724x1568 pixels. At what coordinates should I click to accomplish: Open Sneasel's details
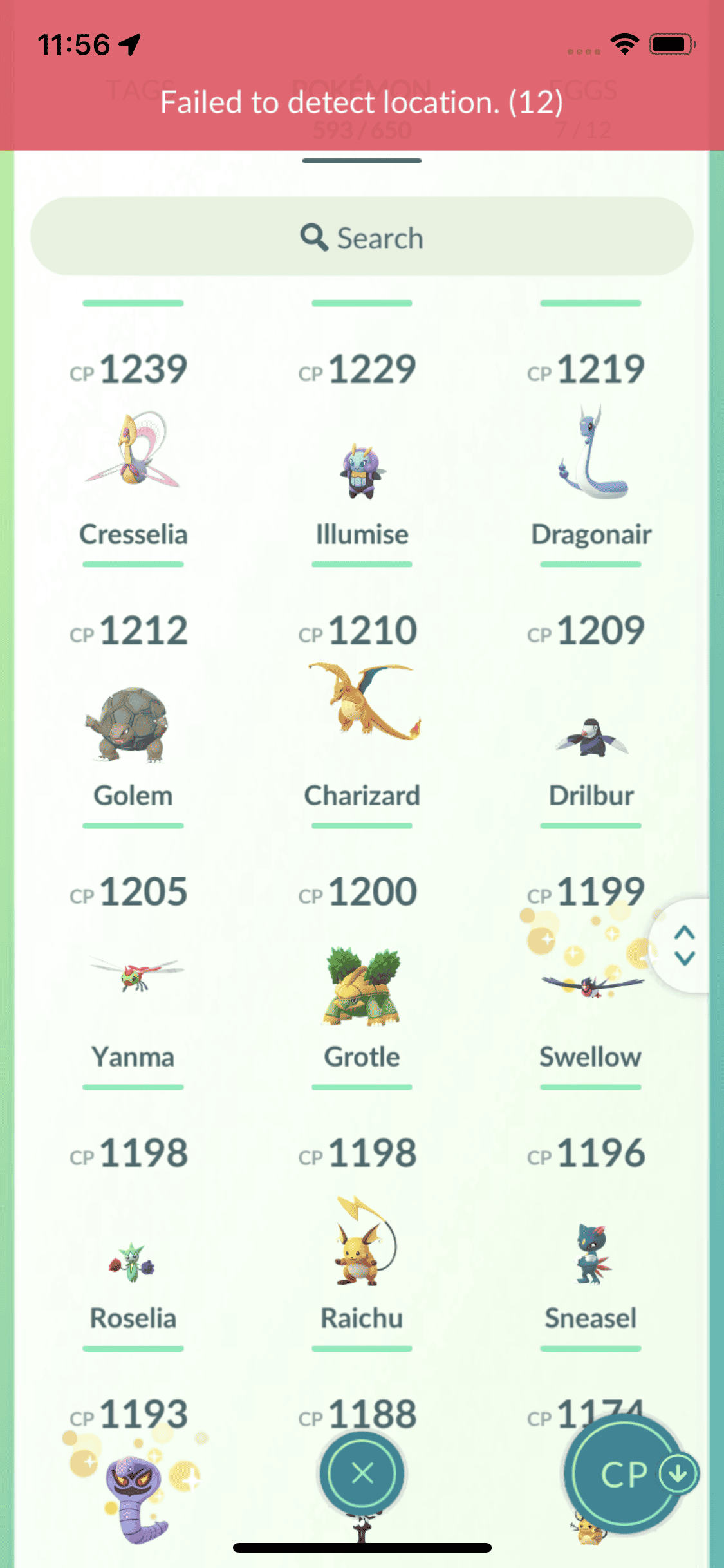click(x=591, y=1255)
